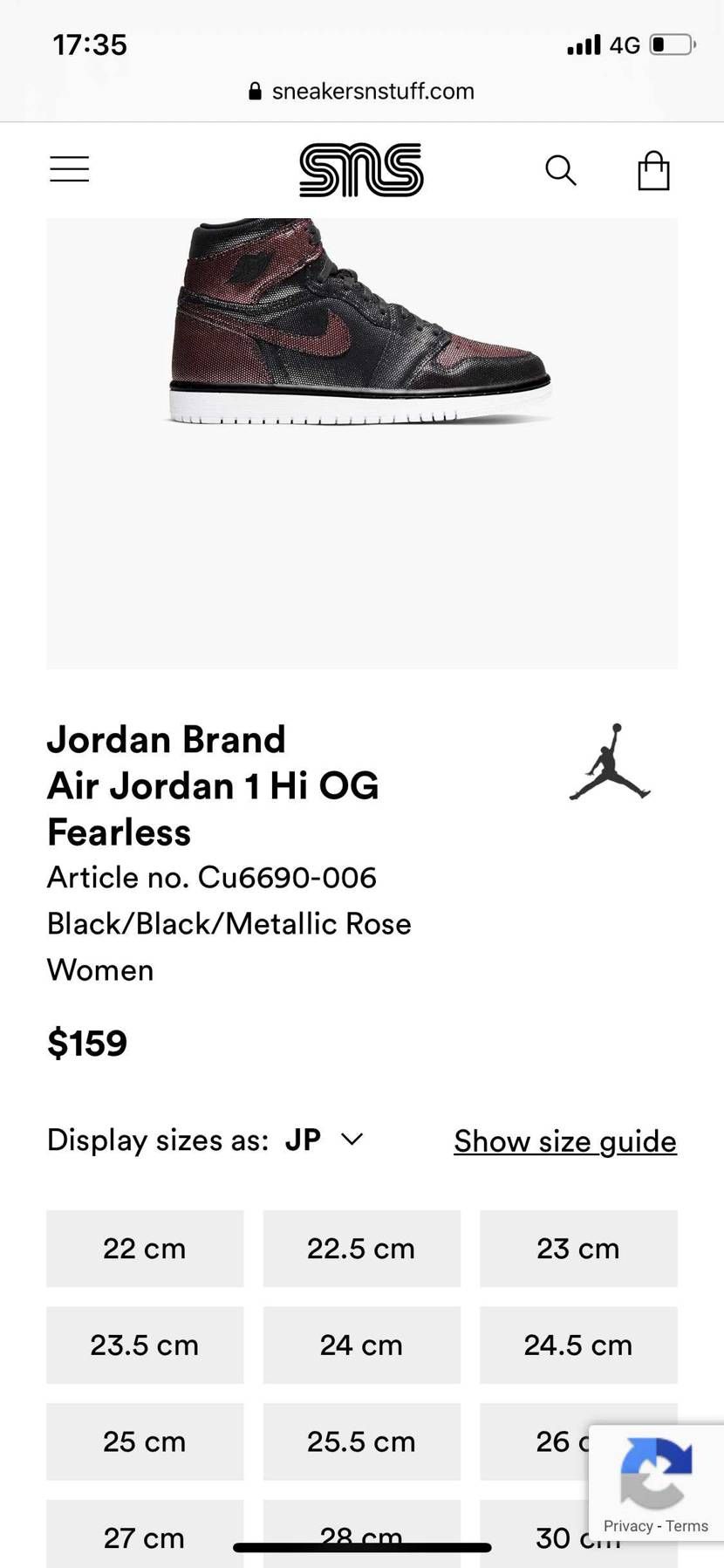
Task: Open the hamburger menu
Action: click(x=69, y=169)
